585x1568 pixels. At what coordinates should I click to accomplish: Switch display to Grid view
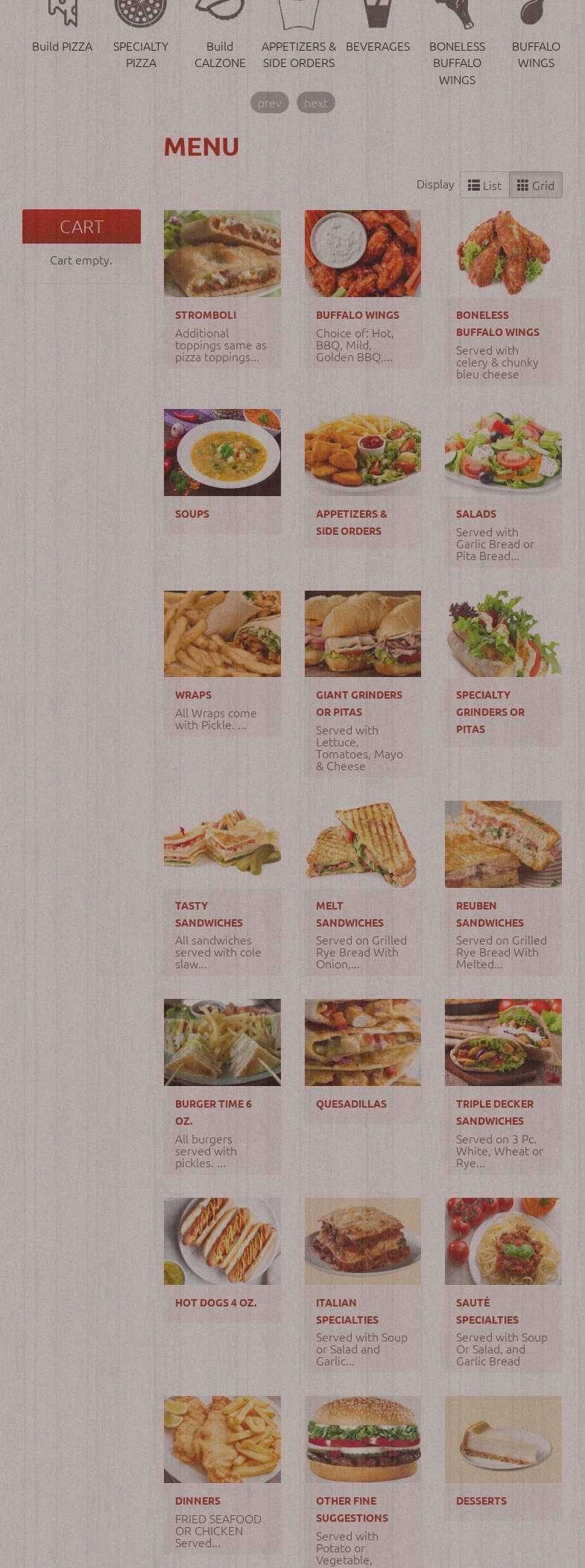[x=535, y=185]
